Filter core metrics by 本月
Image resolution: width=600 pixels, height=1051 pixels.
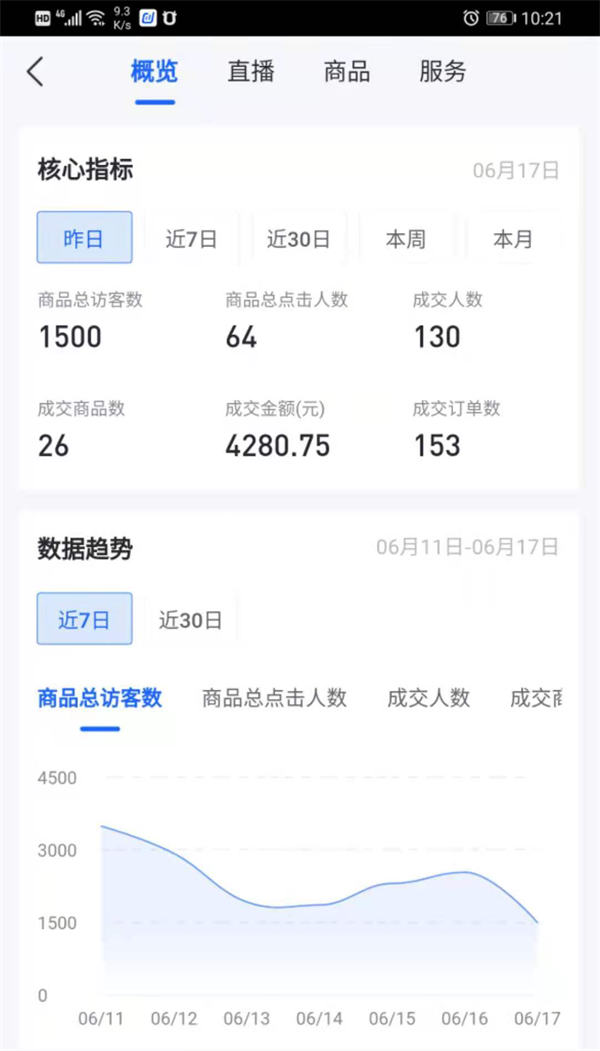[512, 238]
